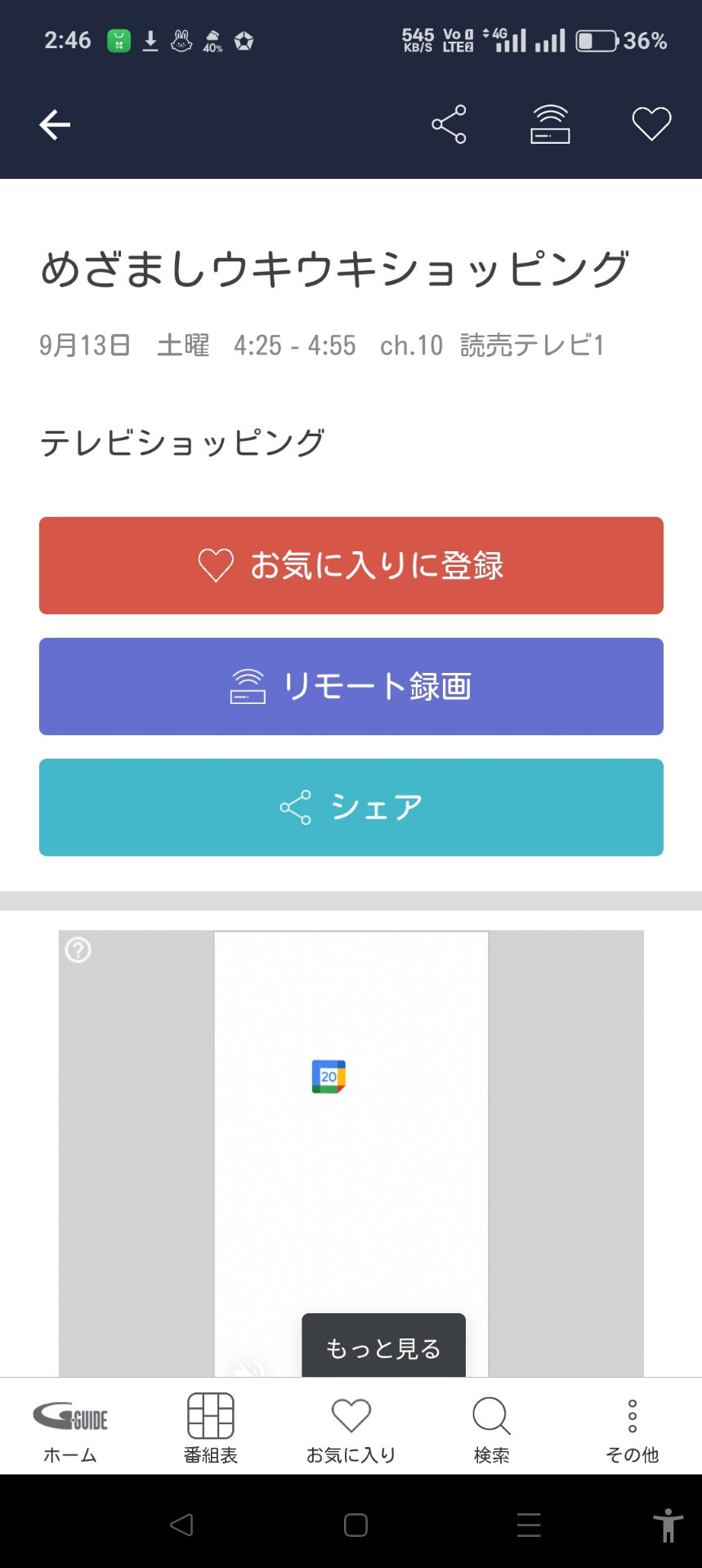The width and height of the screenshot is (702, 1568).
Task: Tap もっと見る to see more
Action: [383, 1347]
